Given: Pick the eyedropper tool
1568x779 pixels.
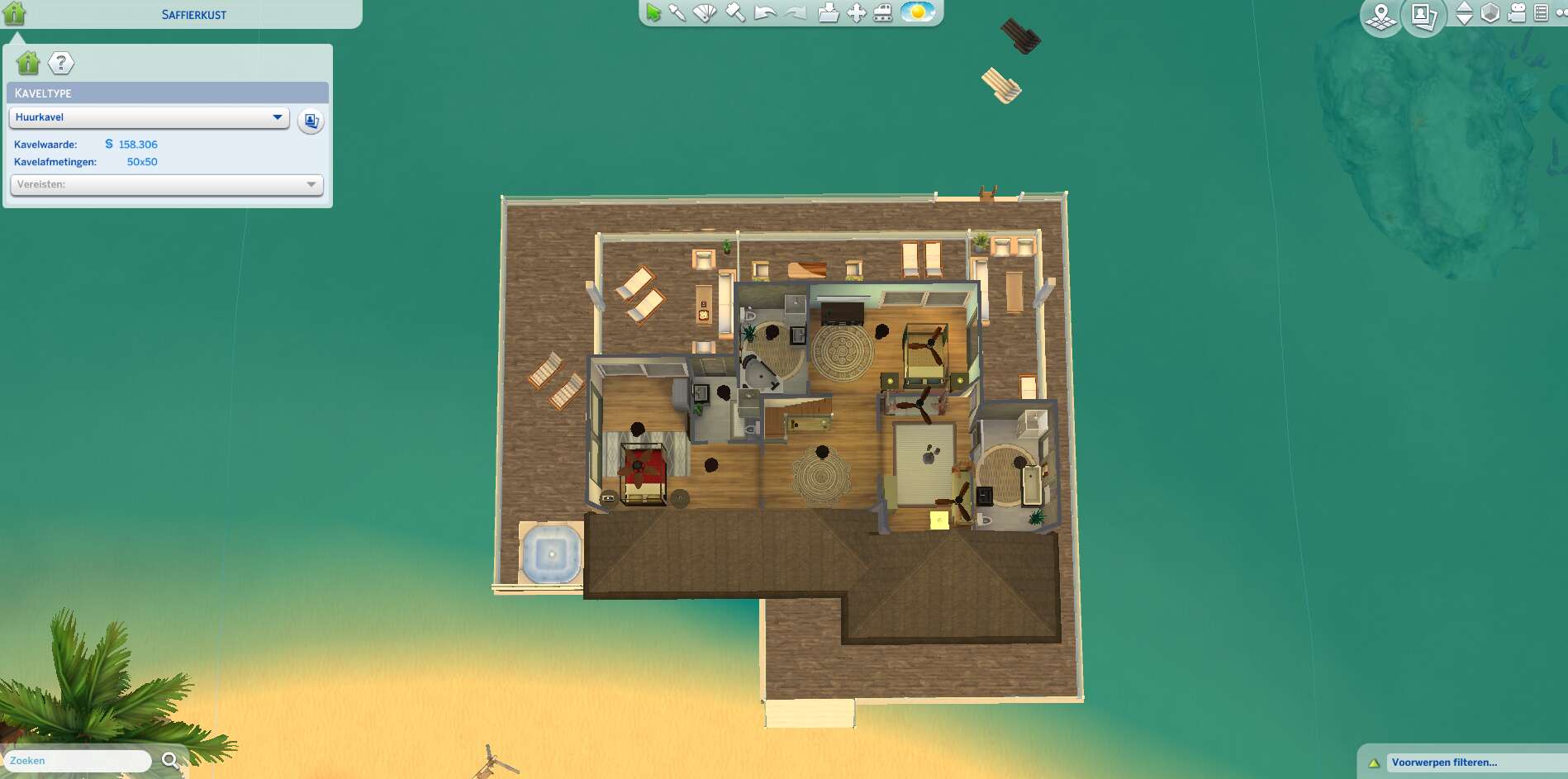Looking at the screenshot, I should pyautogui.click(x=678, y=13).
